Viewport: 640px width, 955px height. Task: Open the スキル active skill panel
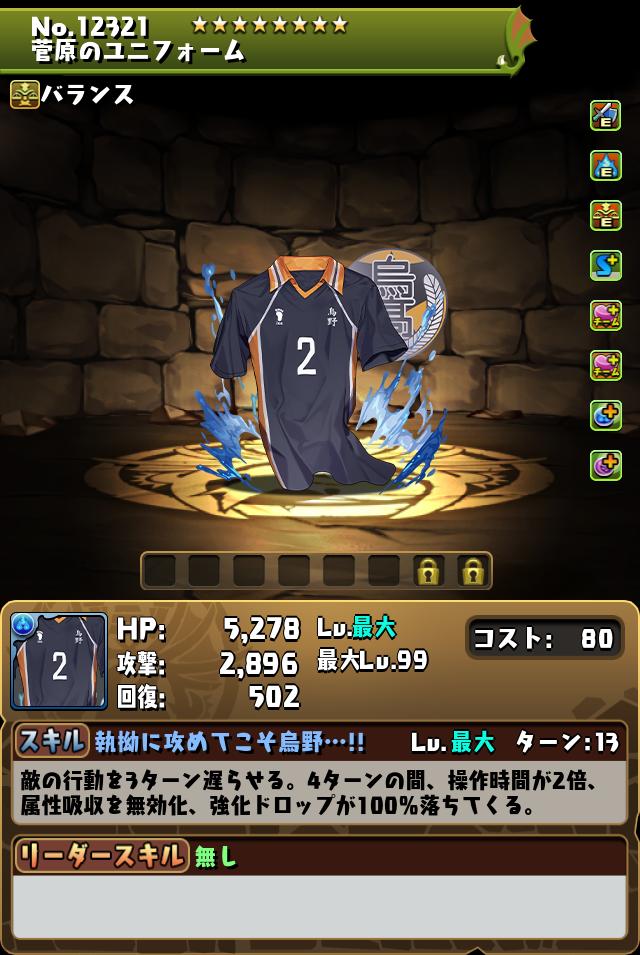(x=51, y=741)
